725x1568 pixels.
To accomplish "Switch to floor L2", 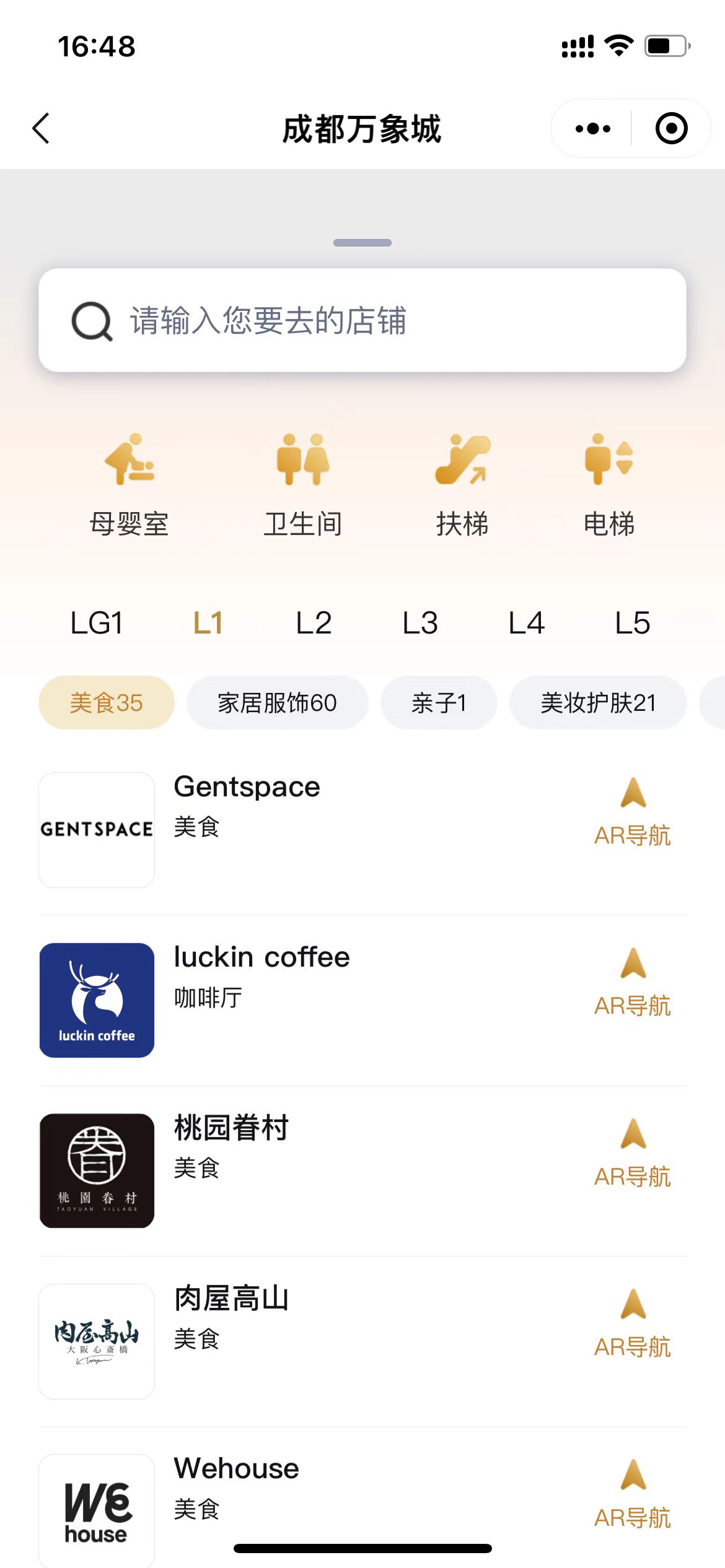I will (314, 623).
